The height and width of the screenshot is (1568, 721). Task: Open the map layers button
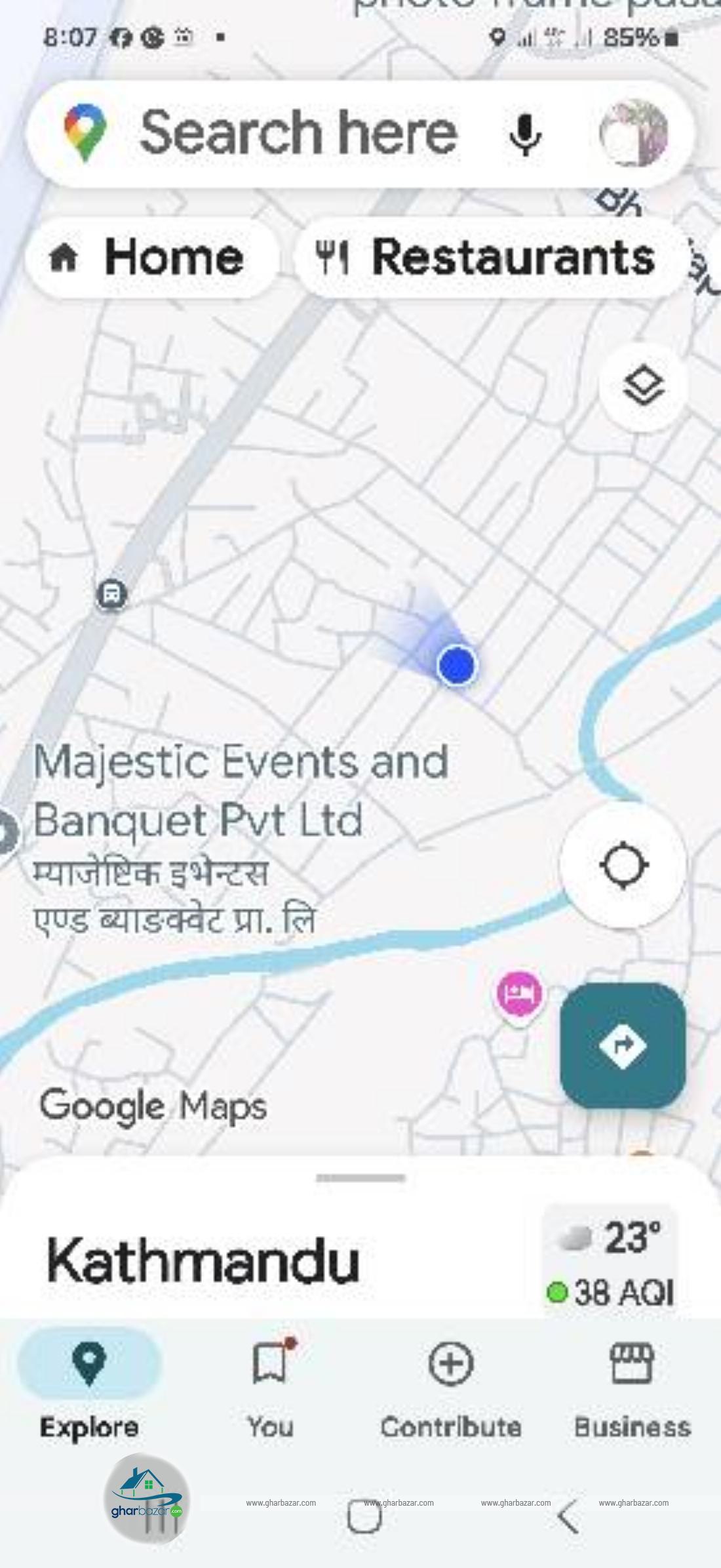pos(643,387)
